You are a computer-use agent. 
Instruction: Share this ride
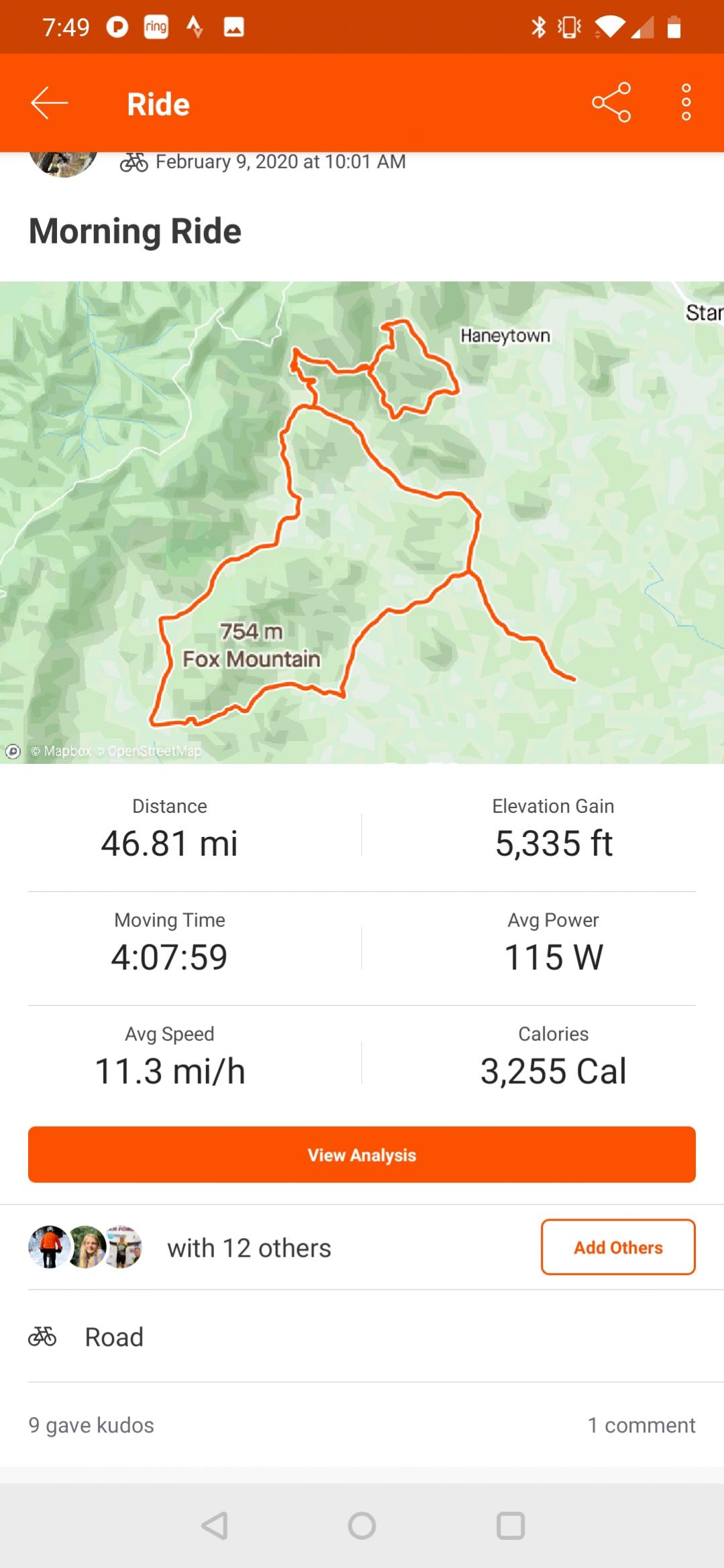[611, 103]
